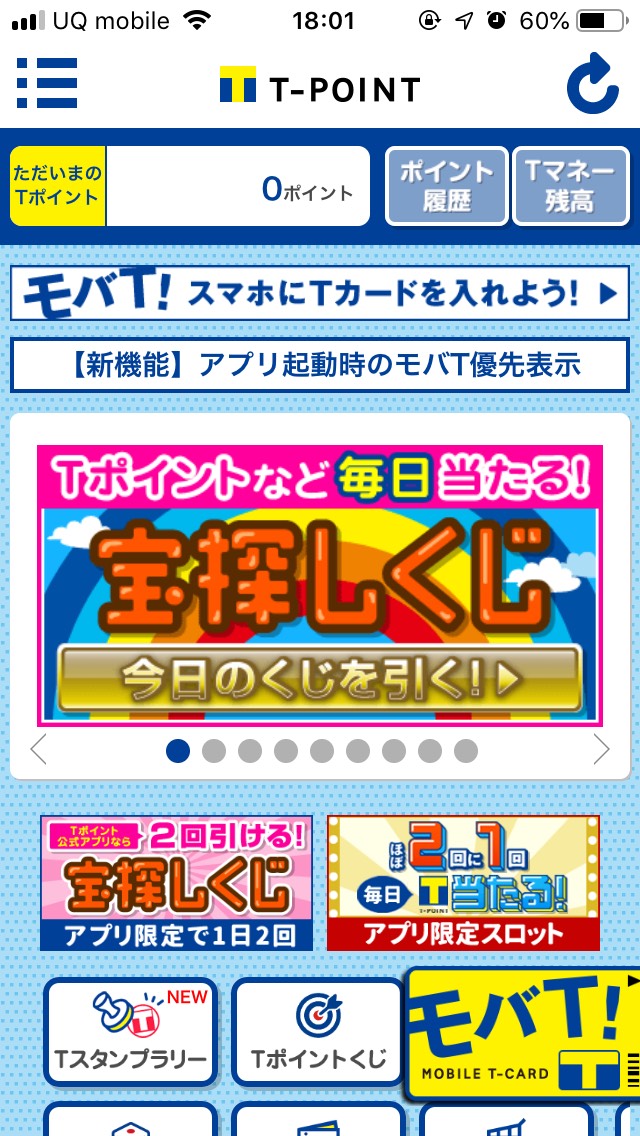Jump to the second carousel page dot

[x=214, y=751]
